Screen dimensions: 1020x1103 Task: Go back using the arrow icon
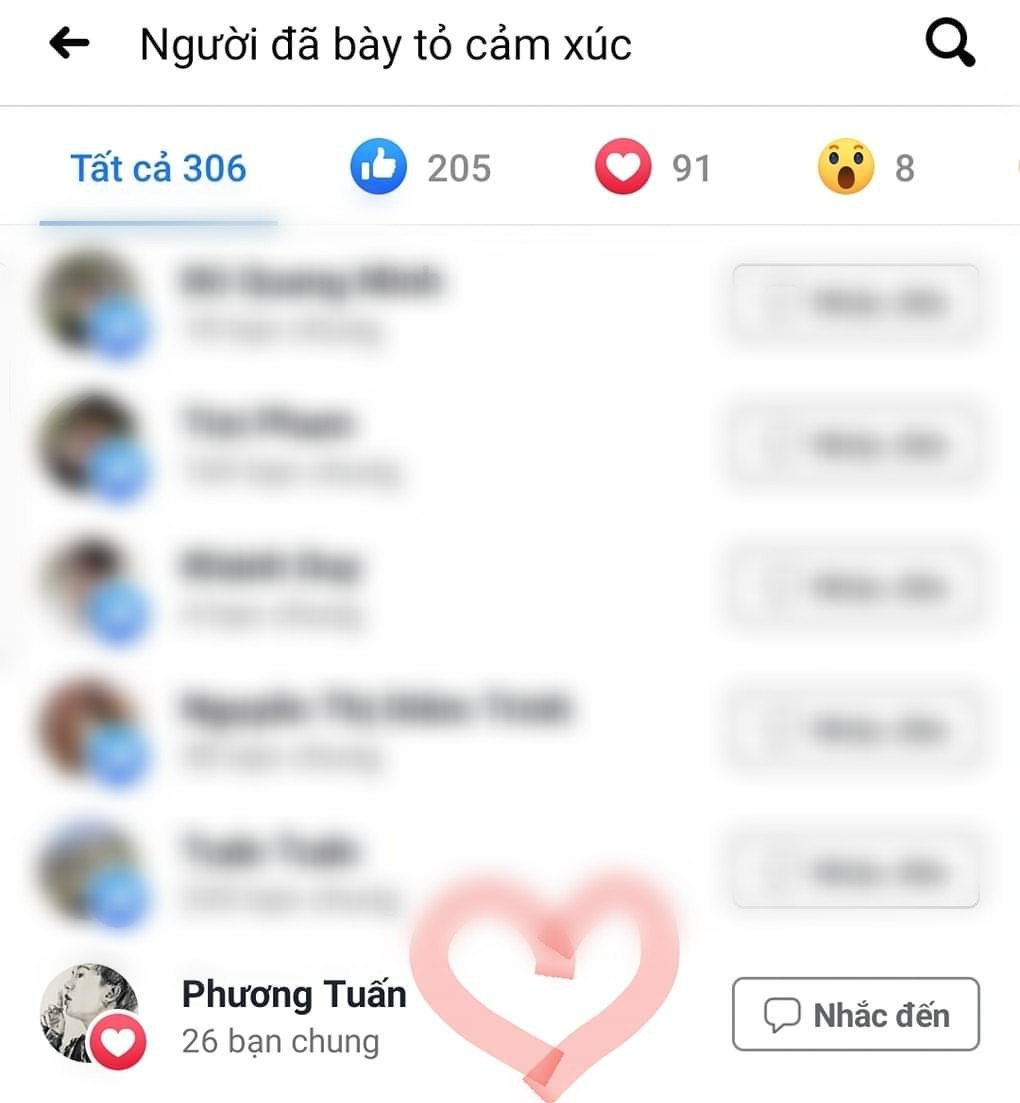(x=69, y=44)
